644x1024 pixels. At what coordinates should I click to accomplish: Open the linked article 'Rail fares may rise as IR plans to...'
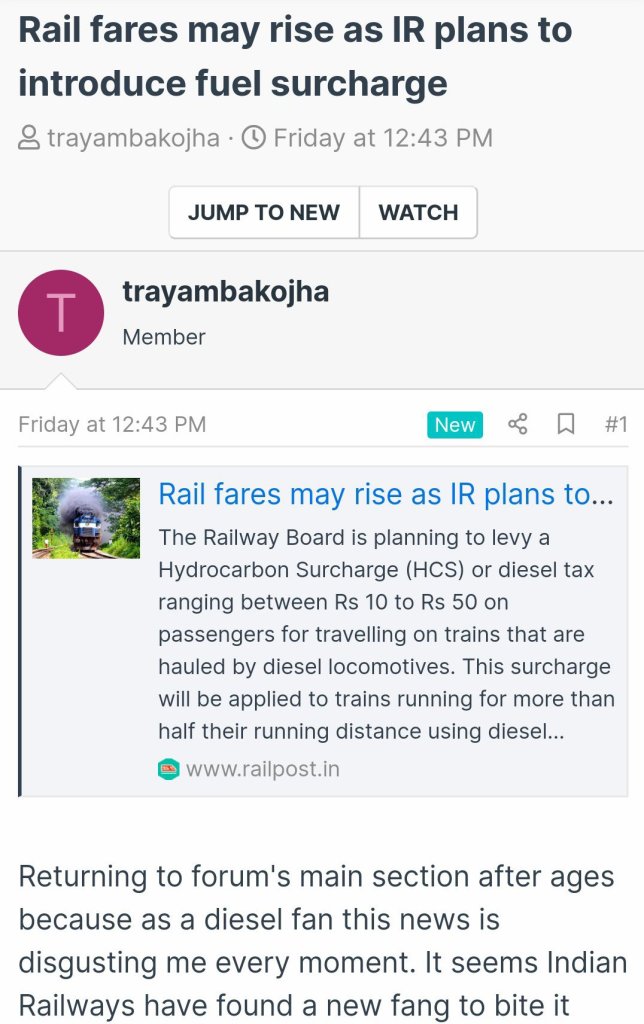pos(386,494)
